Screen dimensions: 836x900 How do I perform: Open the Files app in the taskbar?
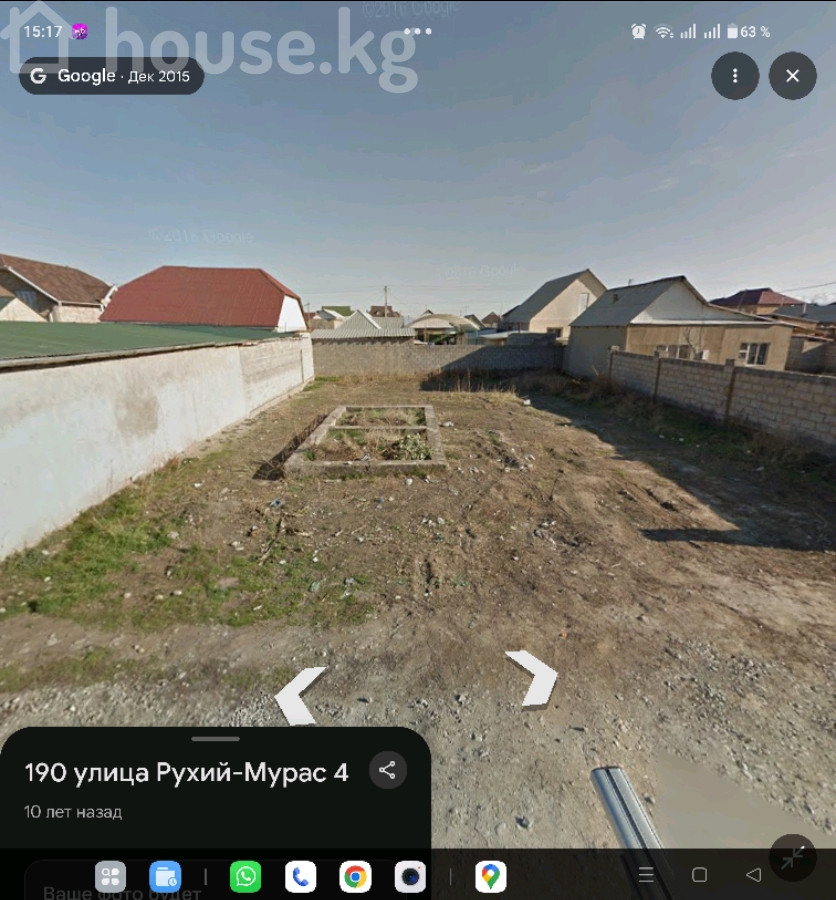(x=165, y=877)
